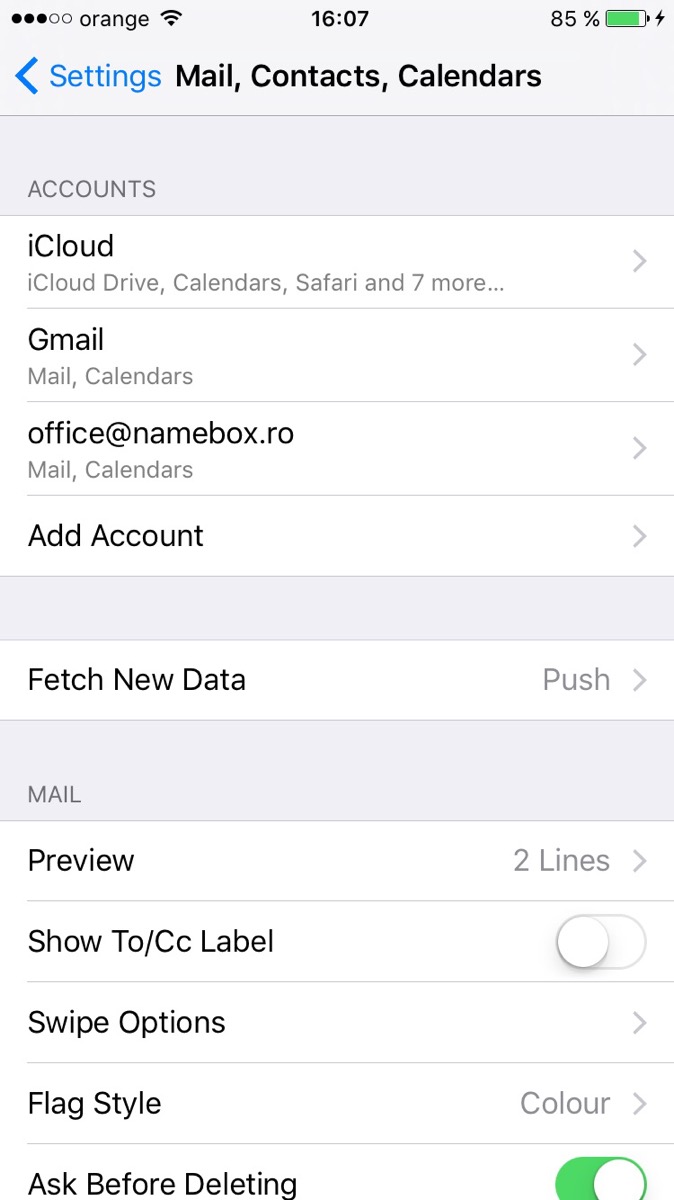Open the office@namebox.ro account

click(x=337, y=449)
